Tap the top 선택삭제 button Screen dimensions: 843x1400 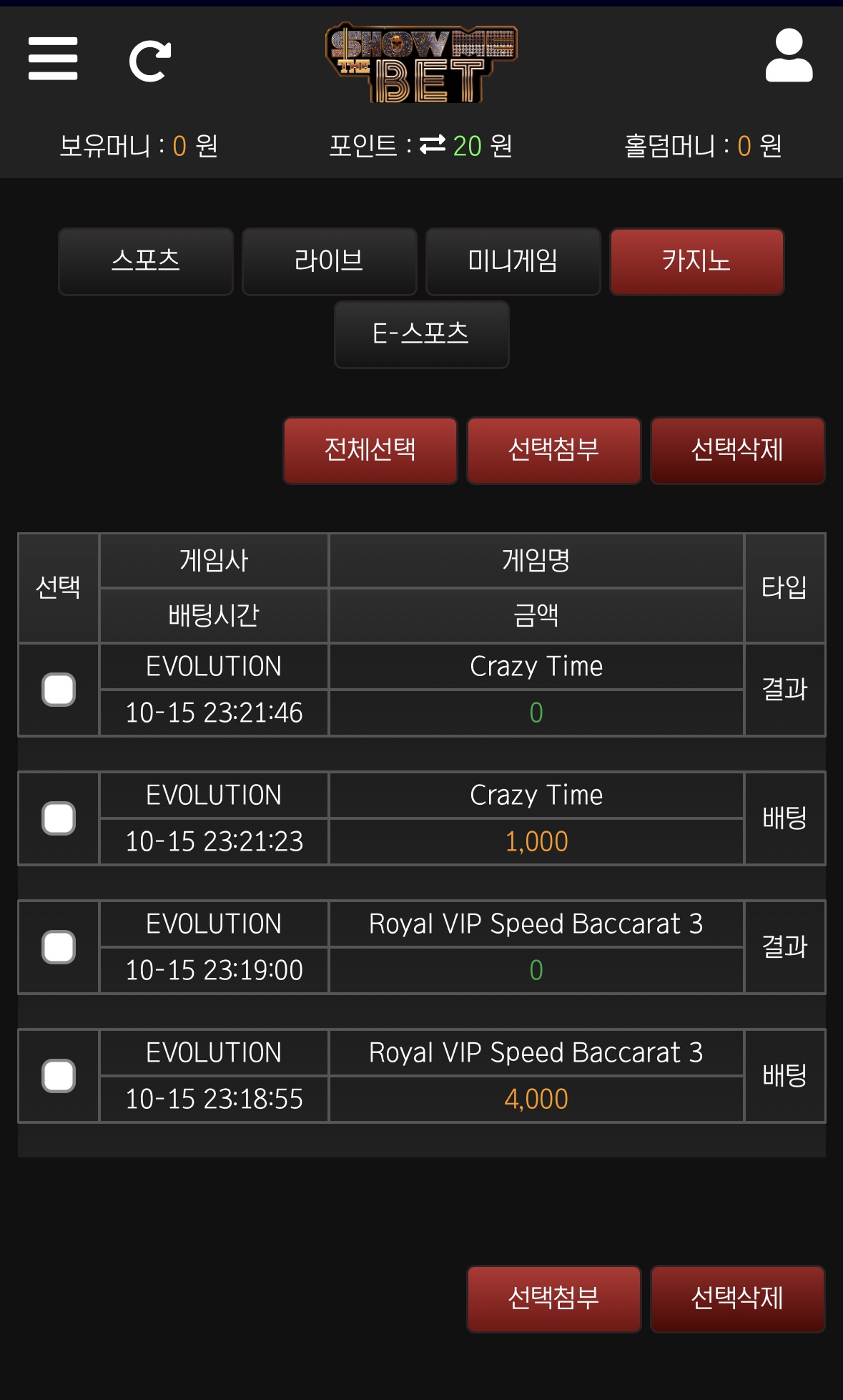[737, 451]
